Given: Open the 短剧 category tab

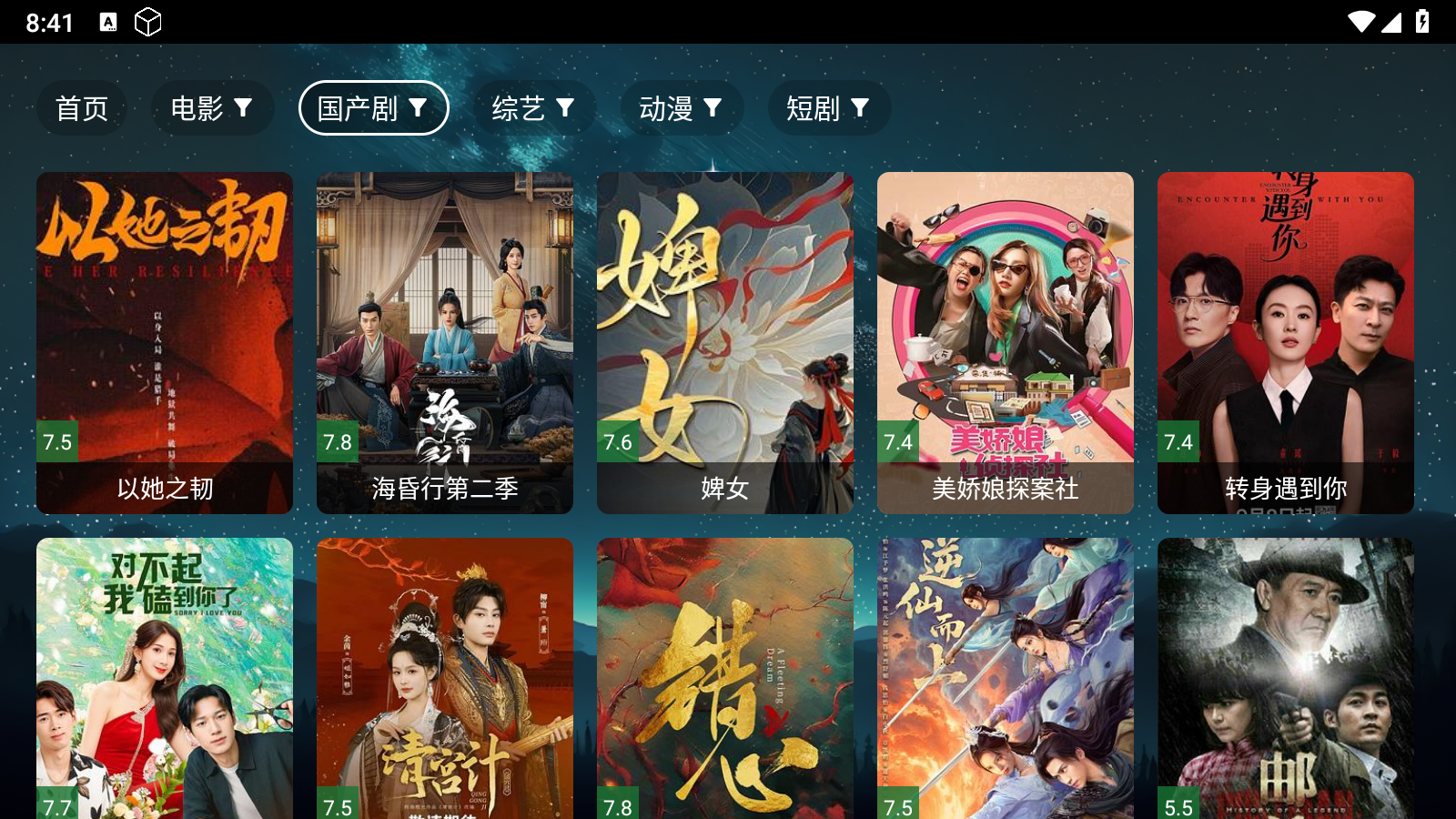Looking at the screenshot, I should (828, 108).
